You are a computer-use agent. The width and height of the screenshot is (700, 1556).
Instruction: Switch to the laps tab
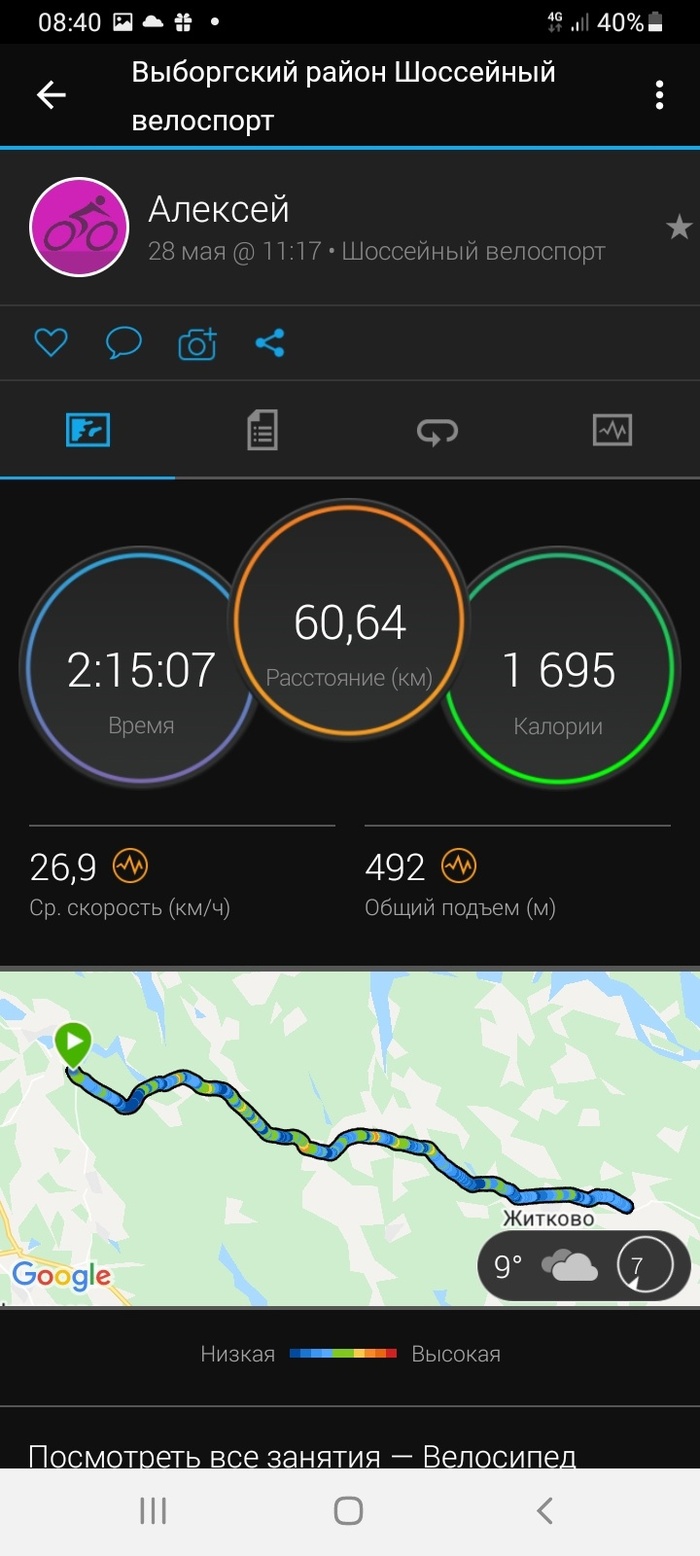(437, 431)
